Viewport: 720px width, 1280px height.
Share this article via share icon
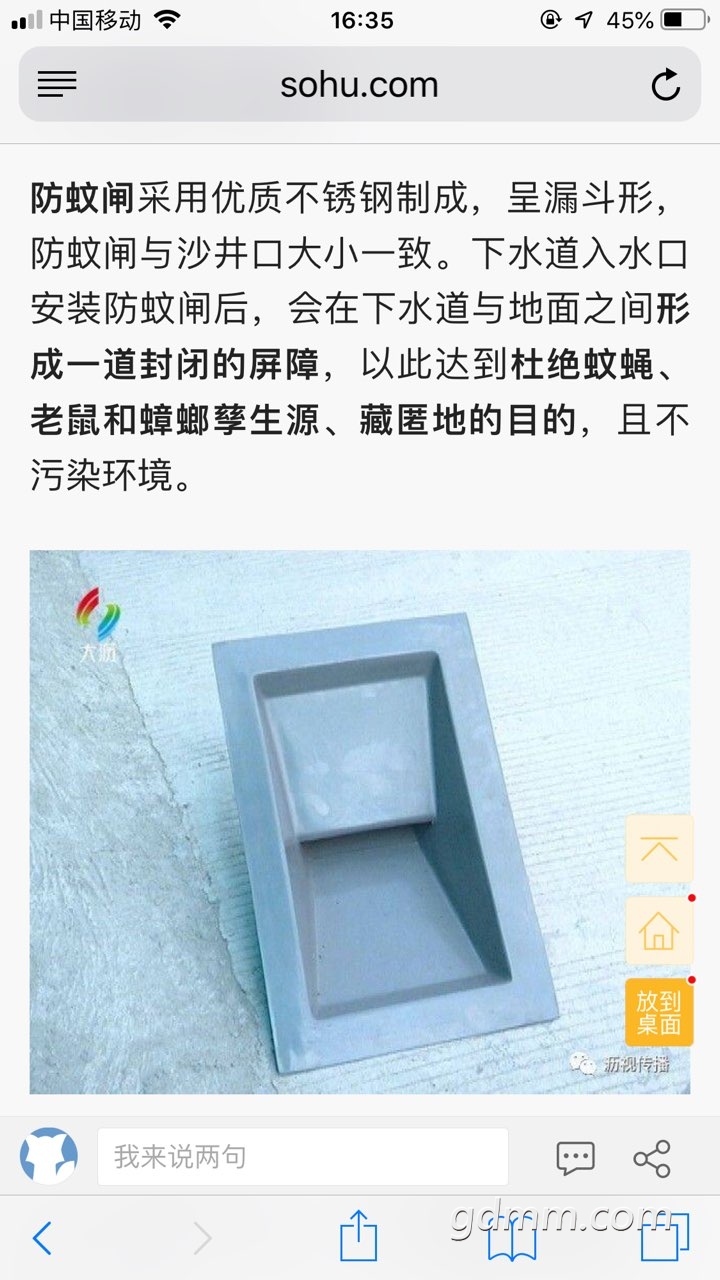click(x=652, y=1158)
